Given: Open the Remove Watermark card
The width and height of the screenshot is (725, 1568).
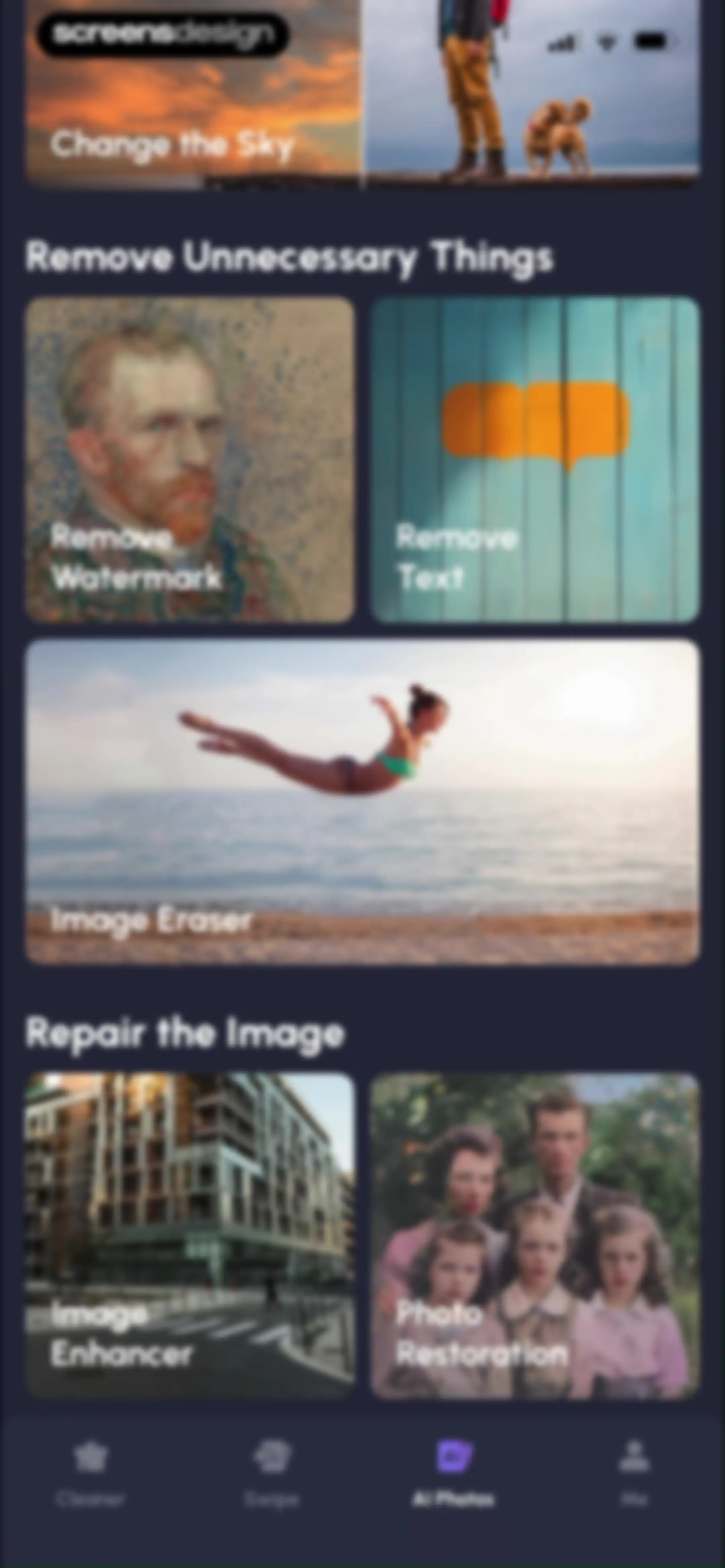Looking at the screenshot, I should coord(189,460).
